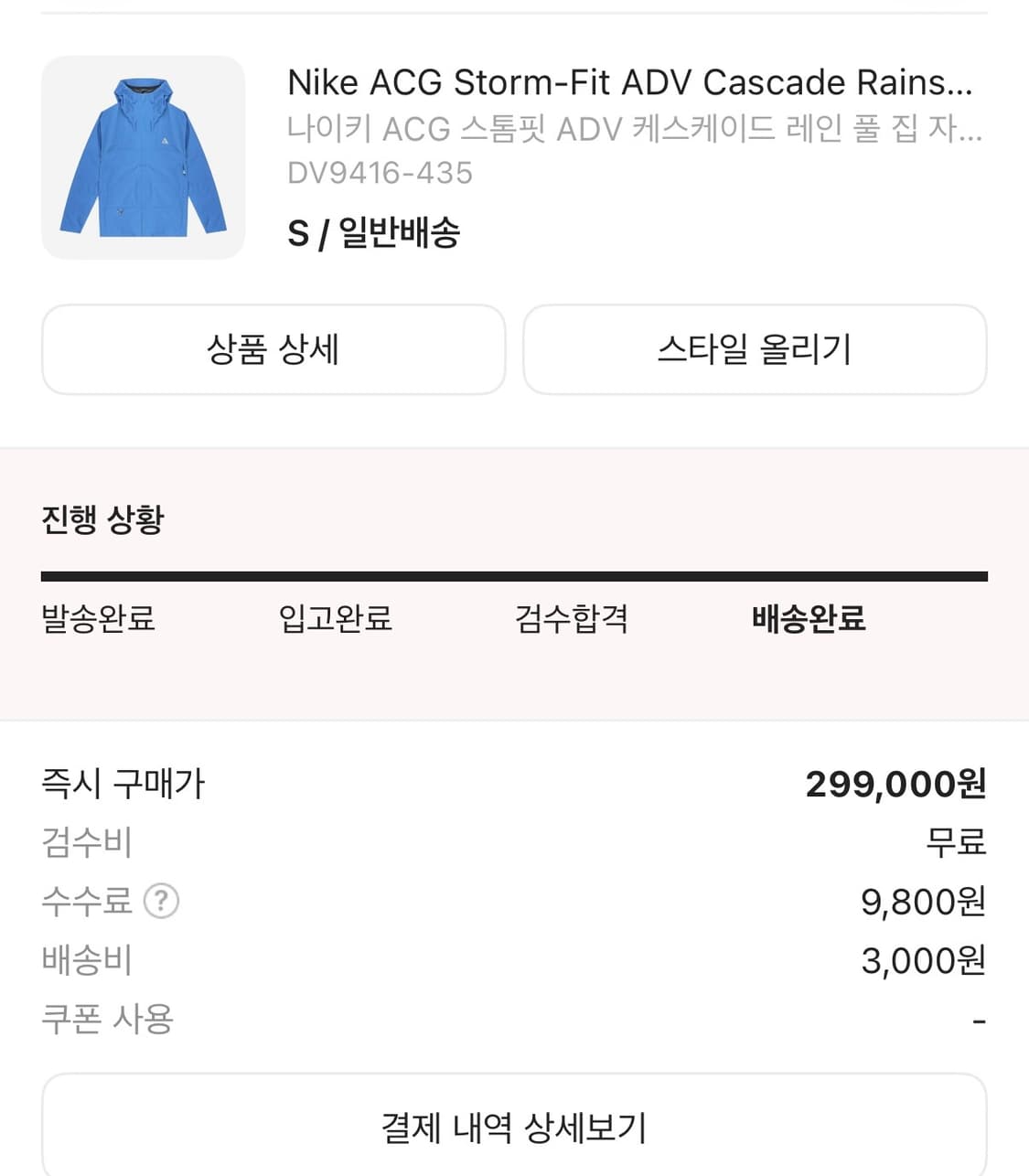Select the 검수합격 progress step
Image resolution: width=1029 pixels, height=1176 pixels.
point(572,620)
